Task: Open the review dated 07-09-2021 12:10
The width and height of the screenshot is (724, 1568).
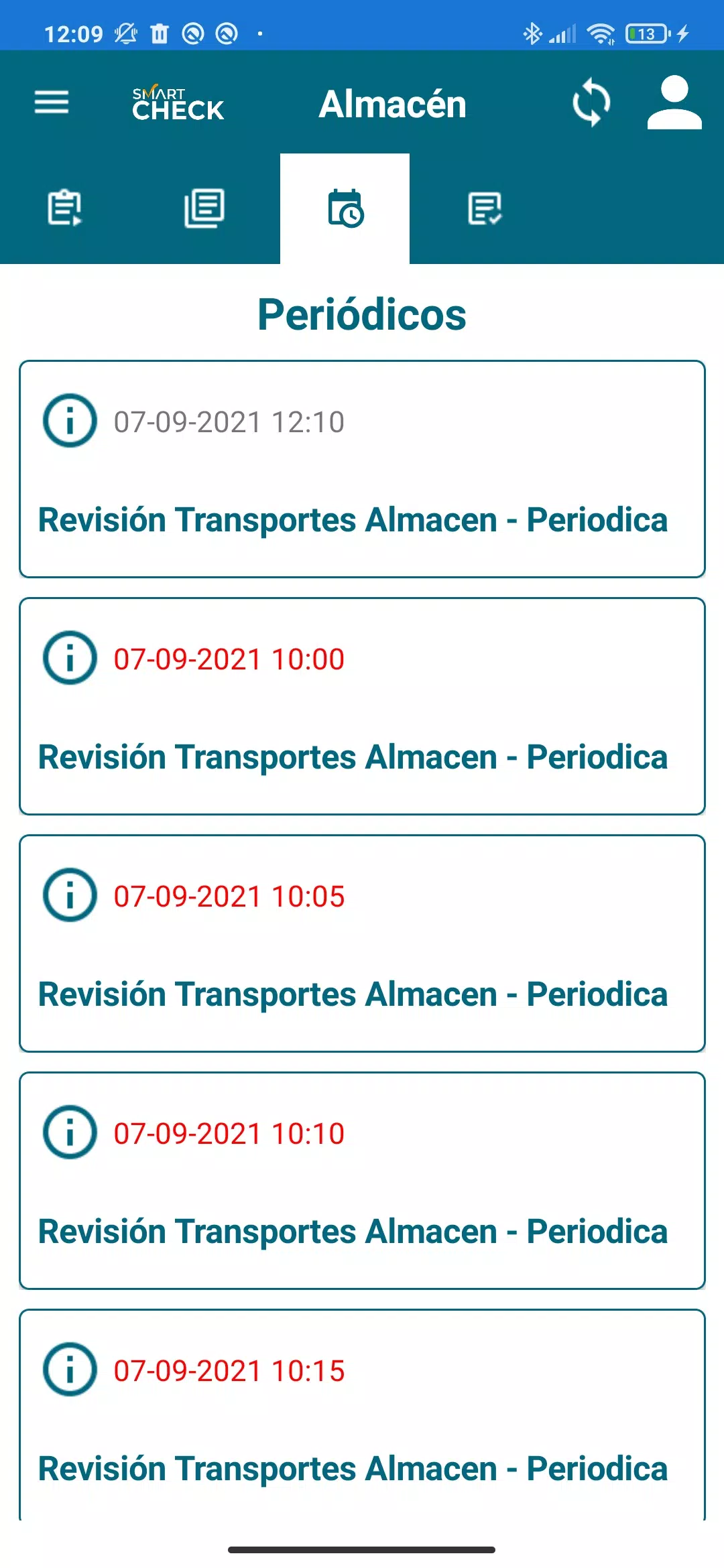Action: [x=362, y=469]
